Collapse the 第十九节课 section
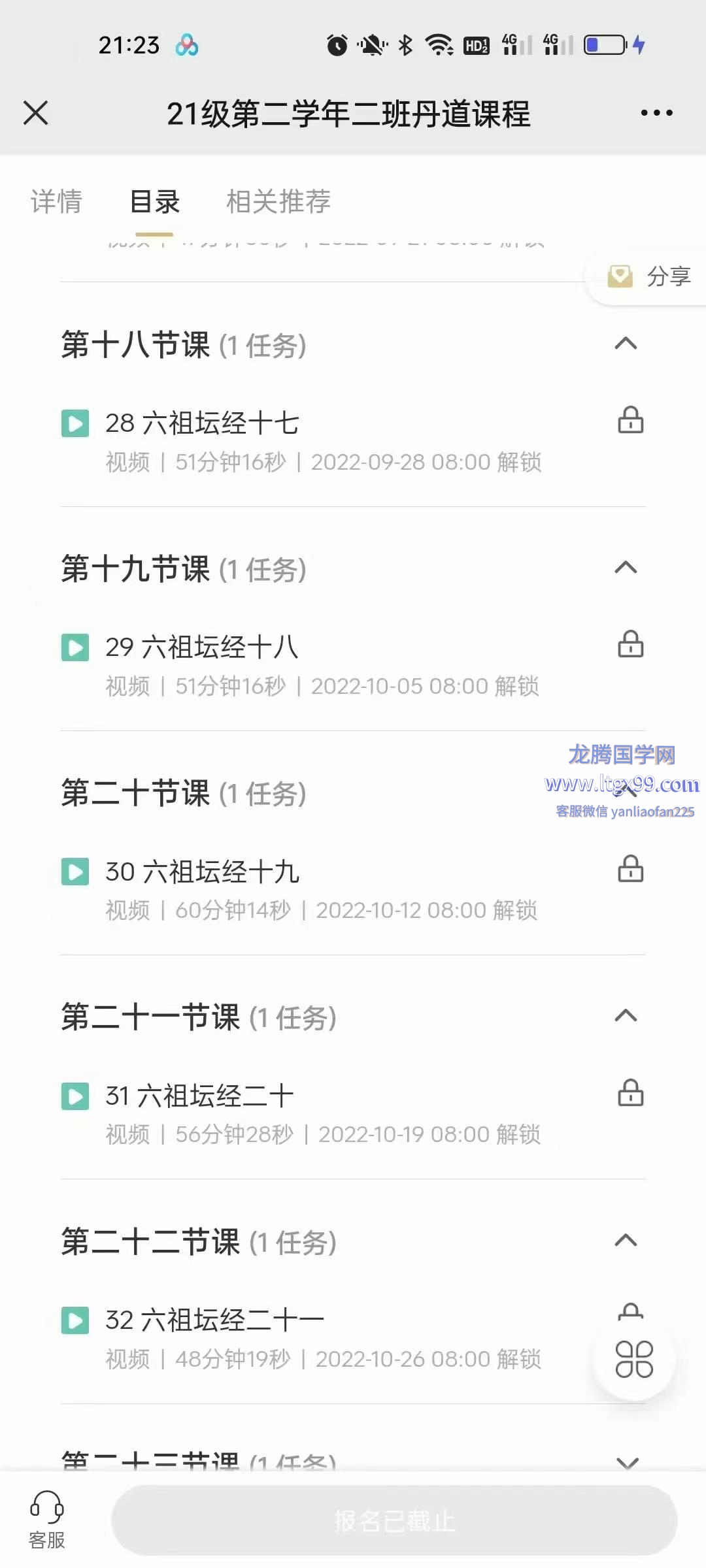 [x=626, y=568]
